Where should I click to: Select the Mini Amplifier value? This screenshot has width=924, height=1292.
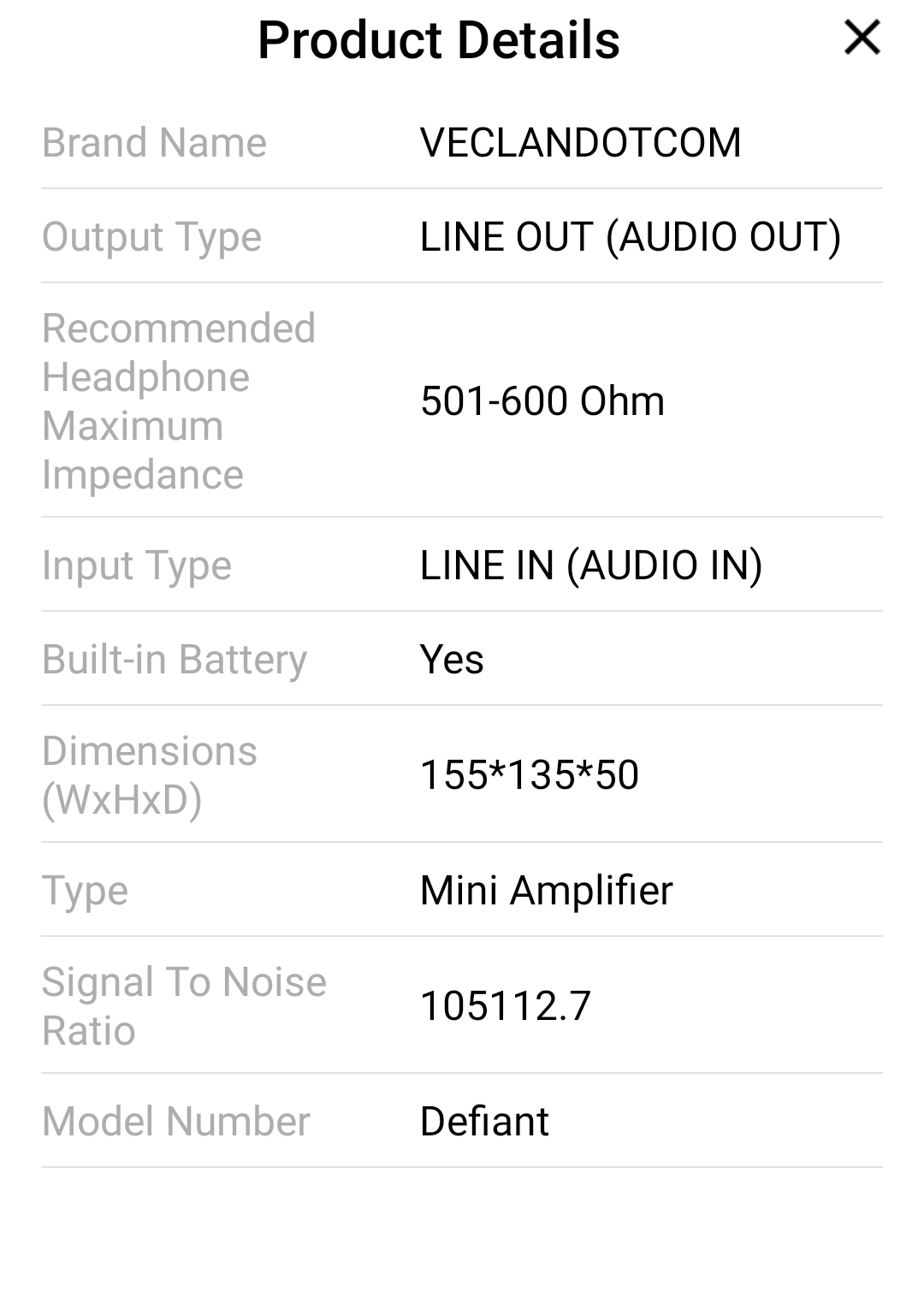[548, 890]
